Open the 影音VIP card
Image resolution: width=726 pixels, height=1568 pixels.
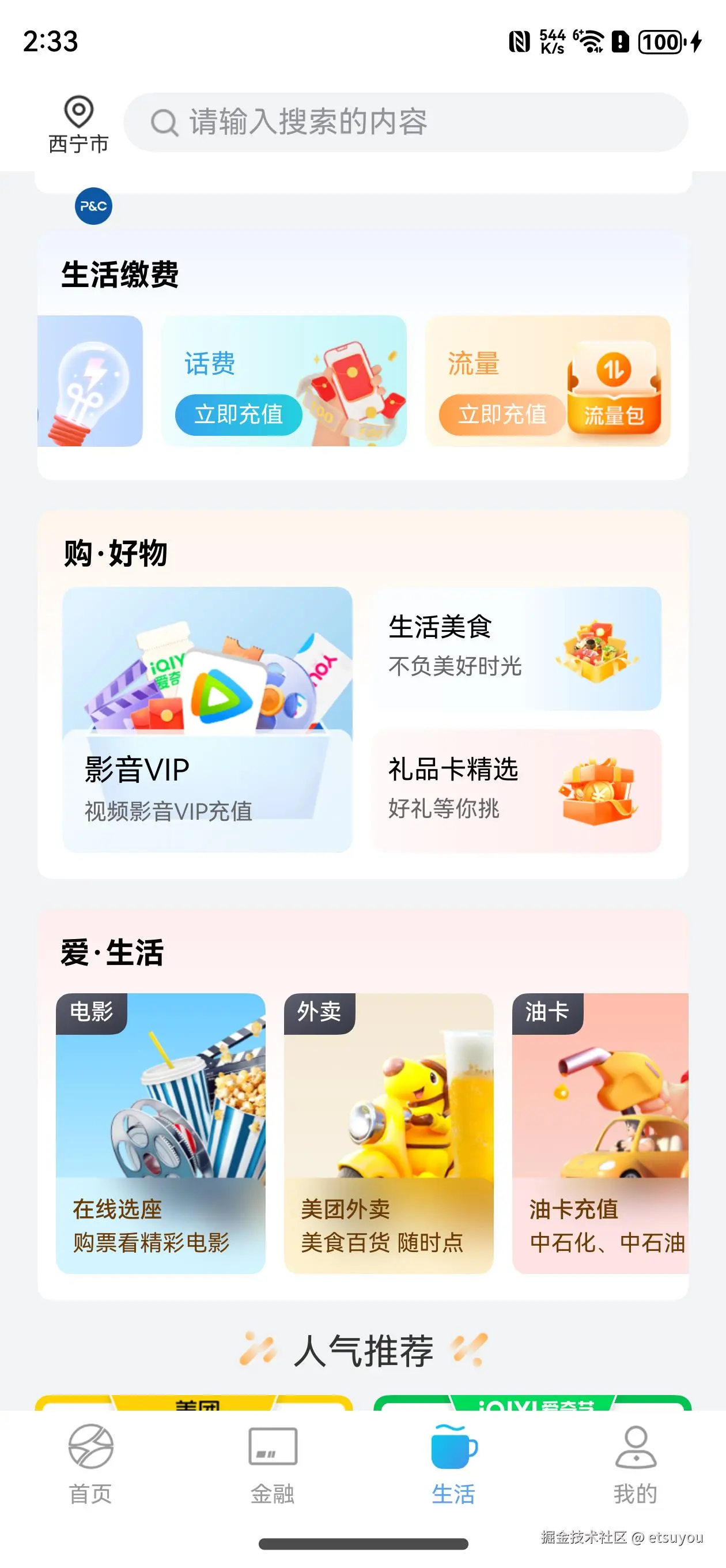[207, 719]
